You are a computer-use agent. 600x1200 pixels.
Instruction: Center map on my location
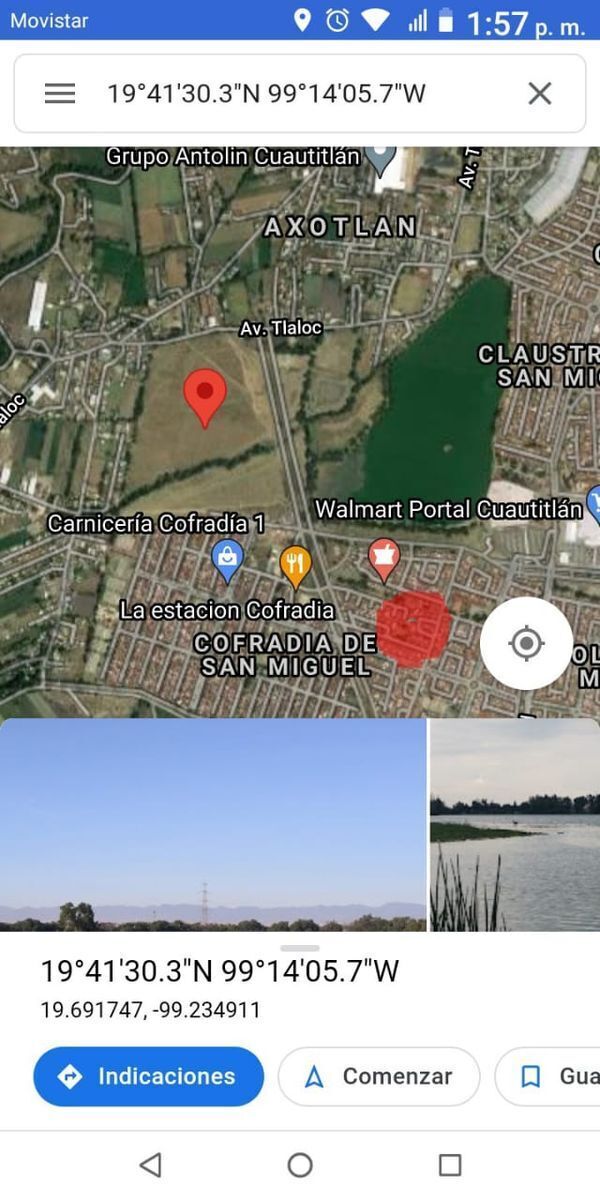(526, 643)
